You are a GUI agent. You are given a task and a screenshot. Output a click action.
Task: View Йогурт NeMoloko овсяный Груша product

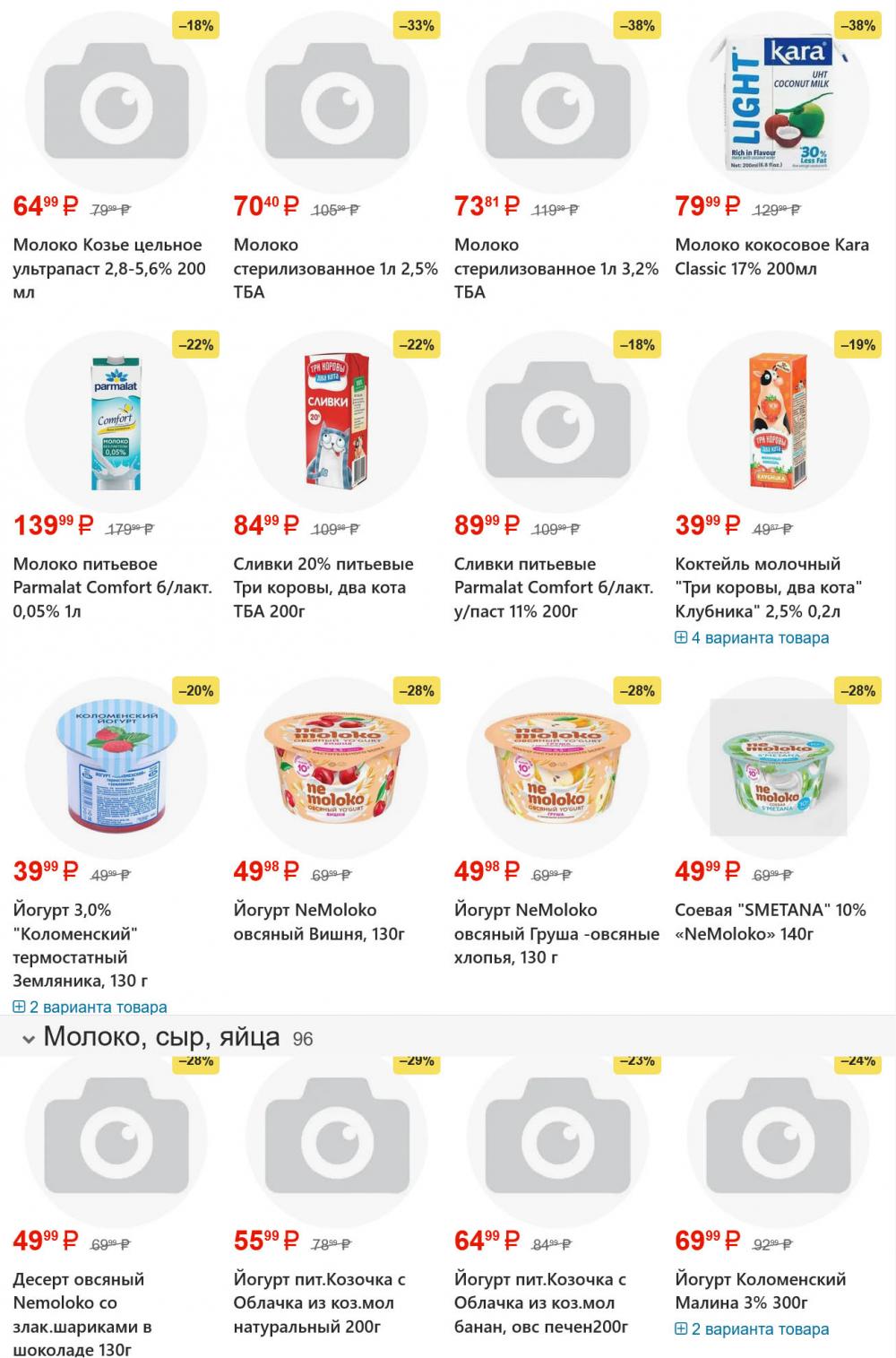pos(556,933)
